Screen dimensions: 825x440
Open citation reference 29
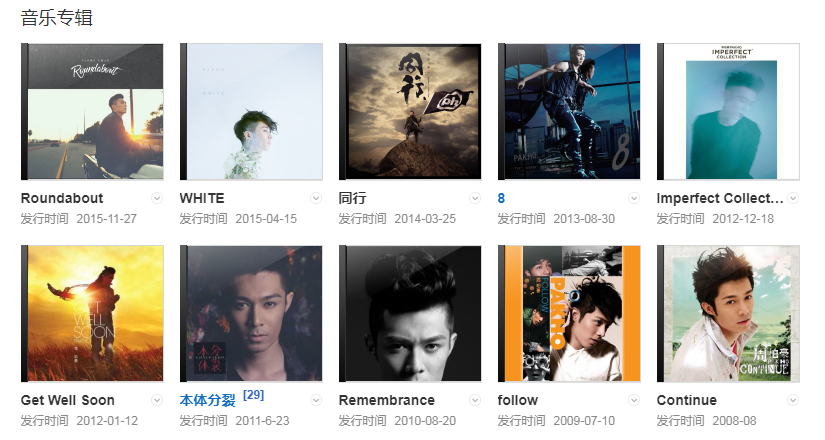click(x=253, y=395)
